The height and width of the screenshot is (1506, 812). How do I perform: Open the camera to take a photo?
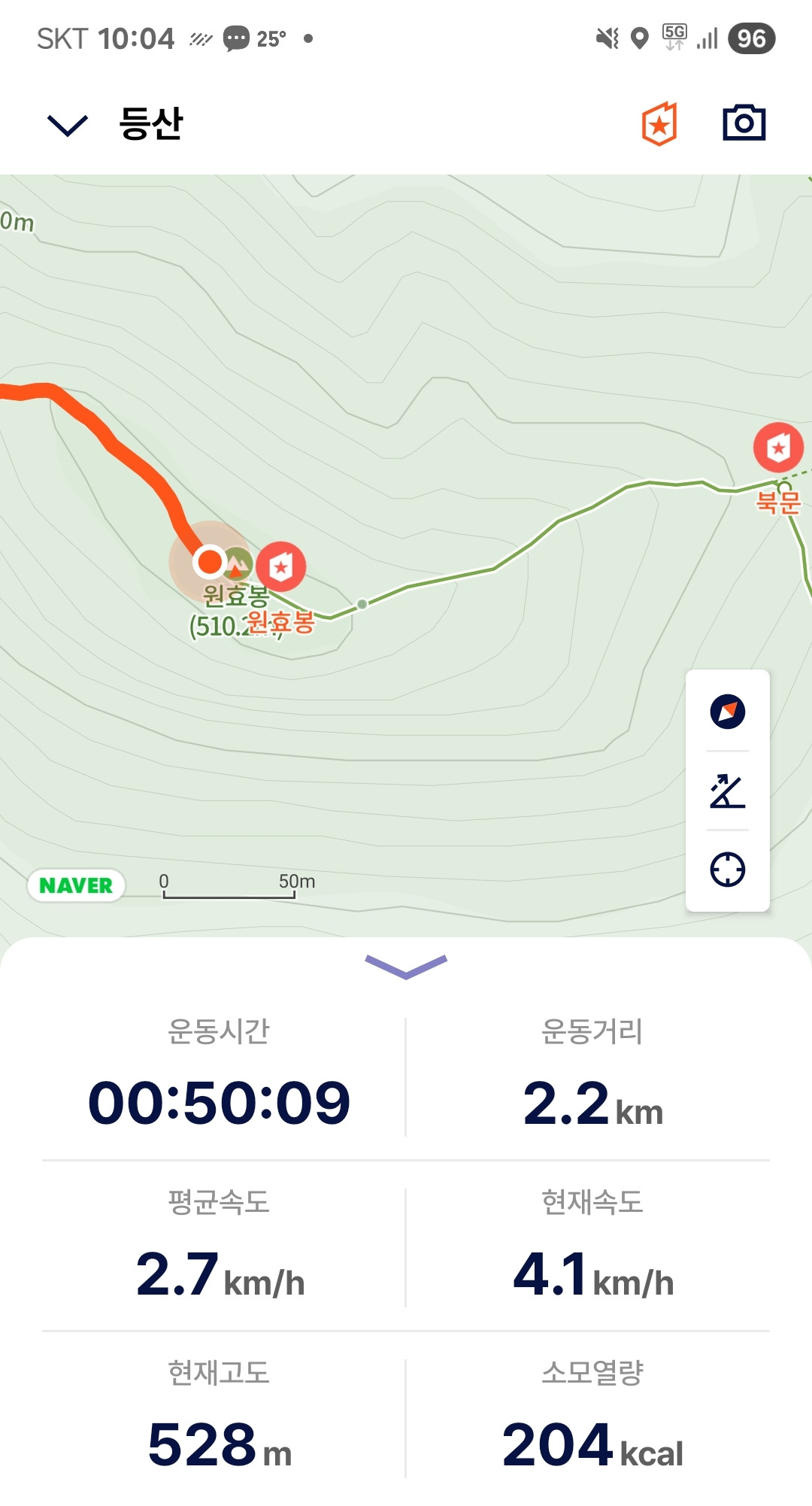pyautogui.click(x=744, y=123)
